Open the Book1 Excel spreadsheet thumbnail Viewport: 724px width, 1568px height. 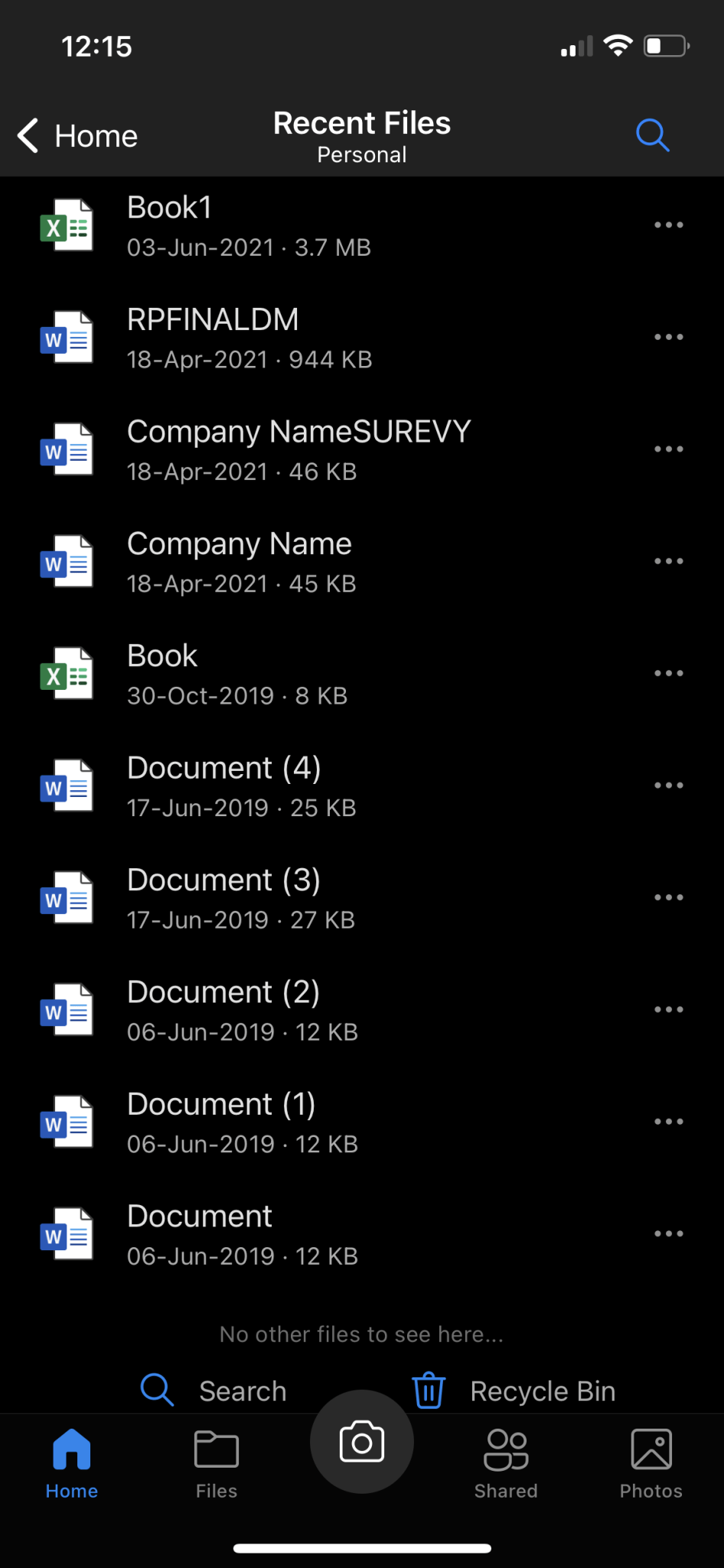pyautogui.click(x=67, y=224)
